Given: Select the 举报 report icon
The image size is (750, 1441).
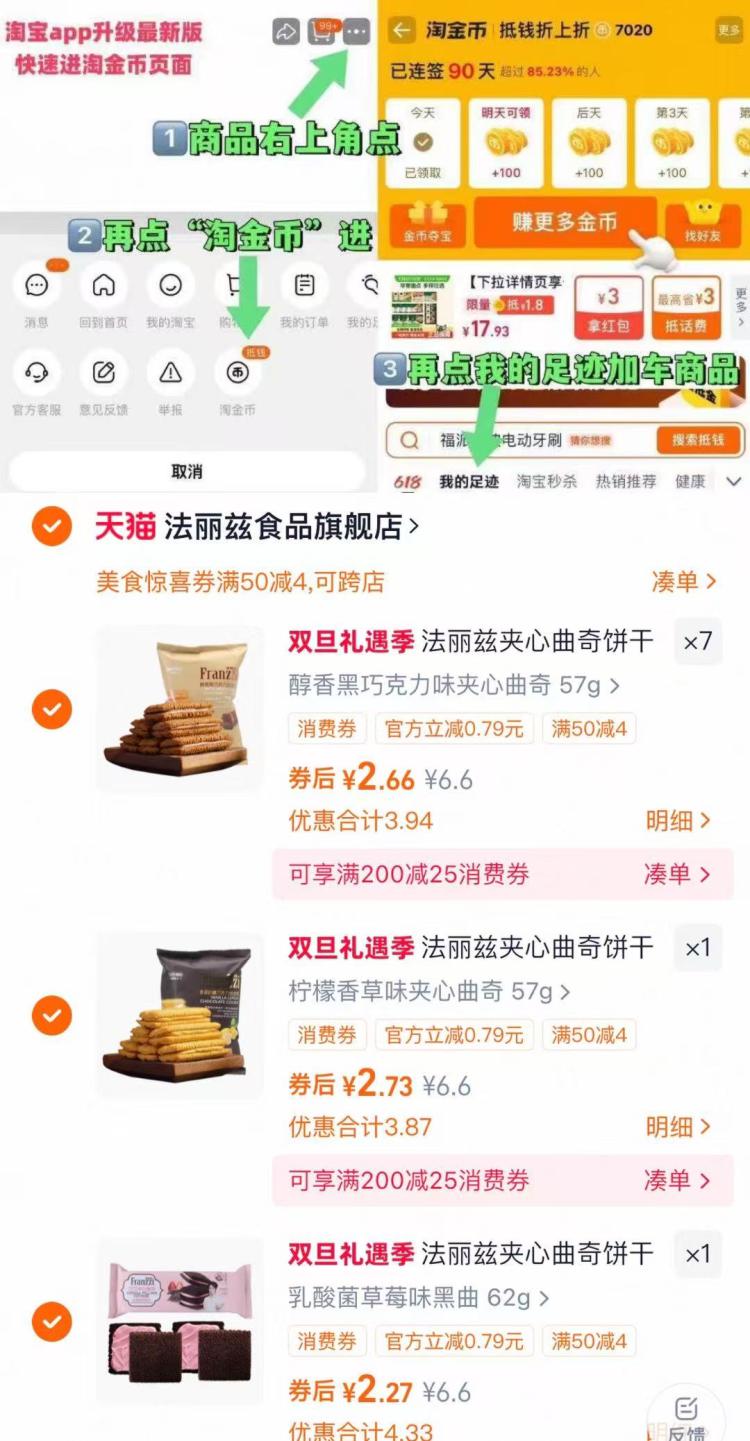Looking at the screenshot, I should pos(170,373).
